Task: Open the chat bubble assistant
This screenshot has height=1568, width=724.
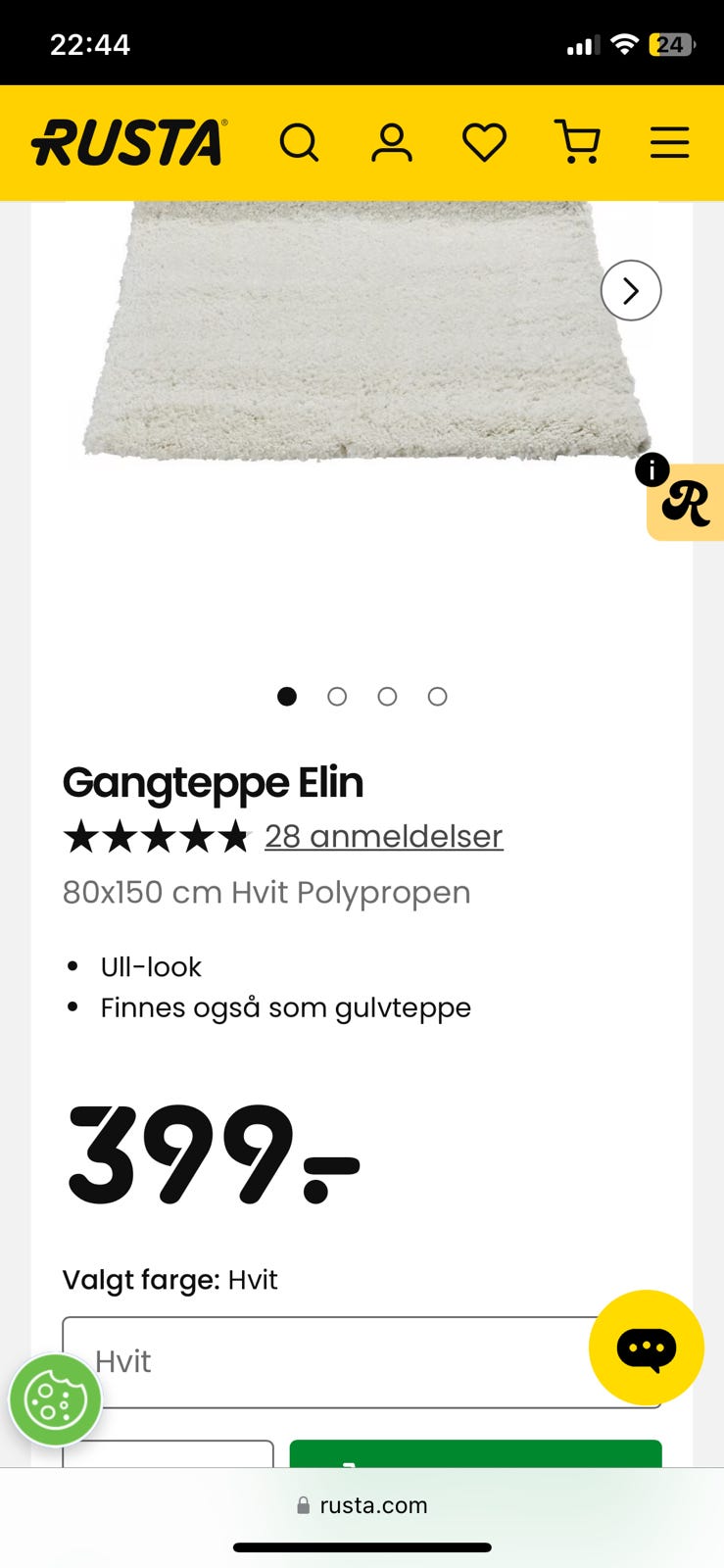Action: tap(647, 1347)
